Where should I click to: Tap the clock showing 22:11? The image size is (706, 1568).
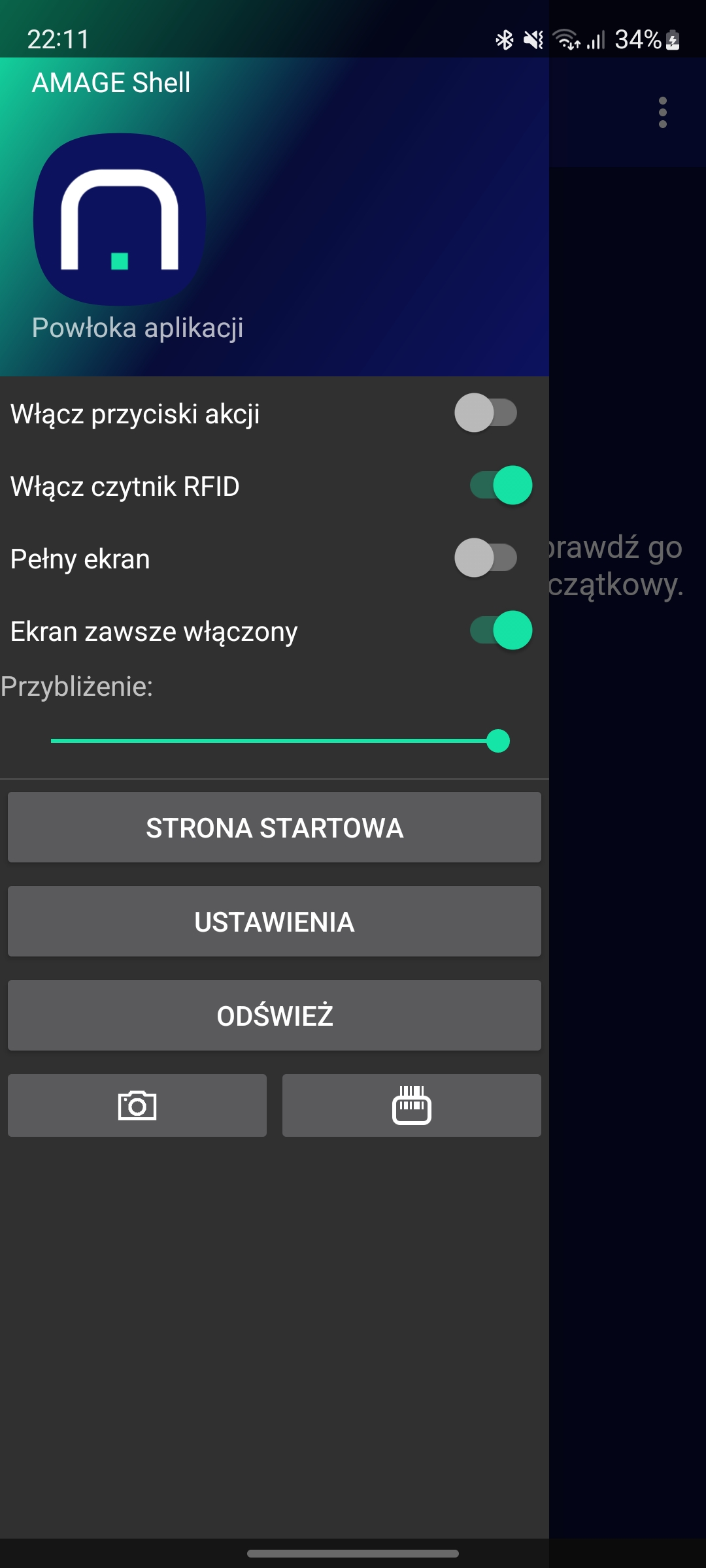[57, 39]
